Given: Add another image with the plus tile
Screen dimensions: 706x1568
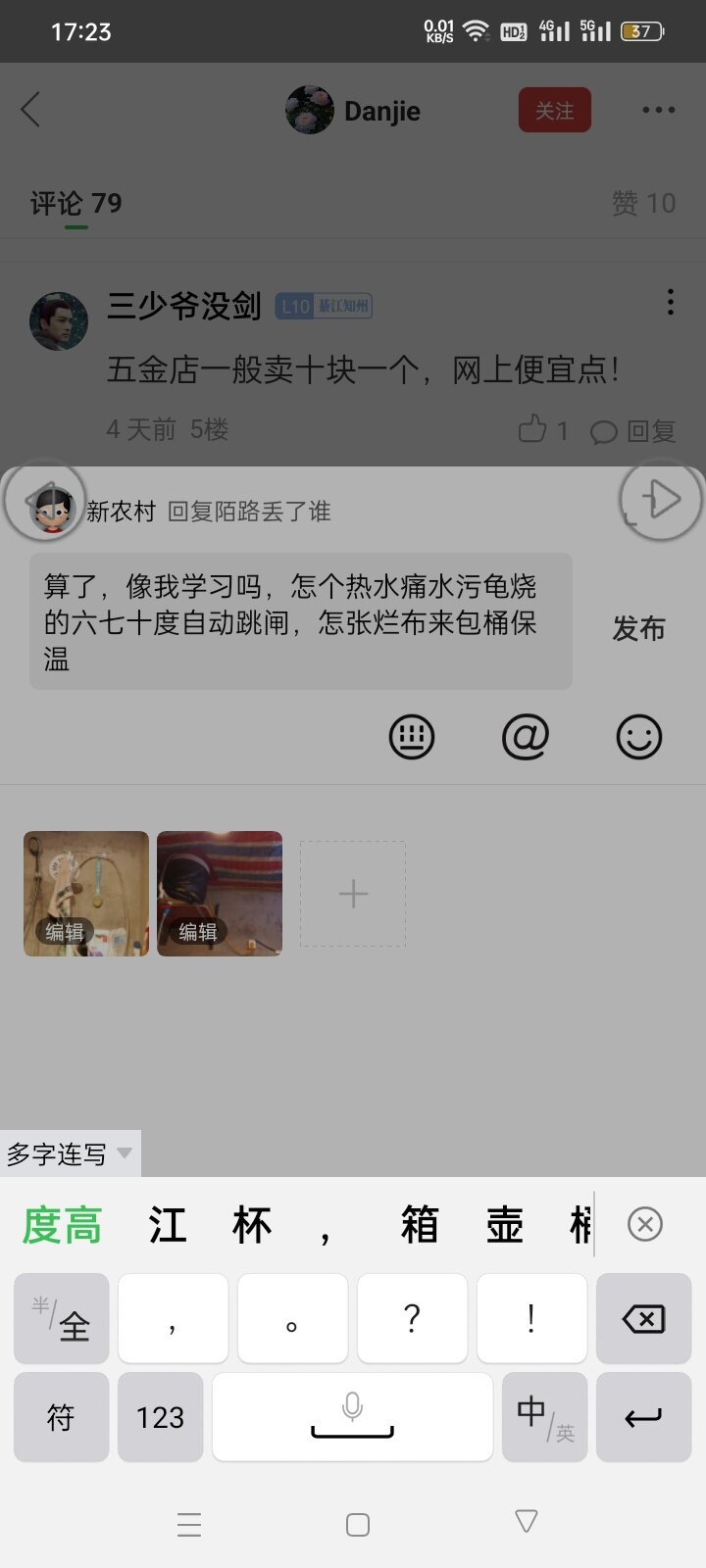Looking at the screenshot, I should coord(353,894).
